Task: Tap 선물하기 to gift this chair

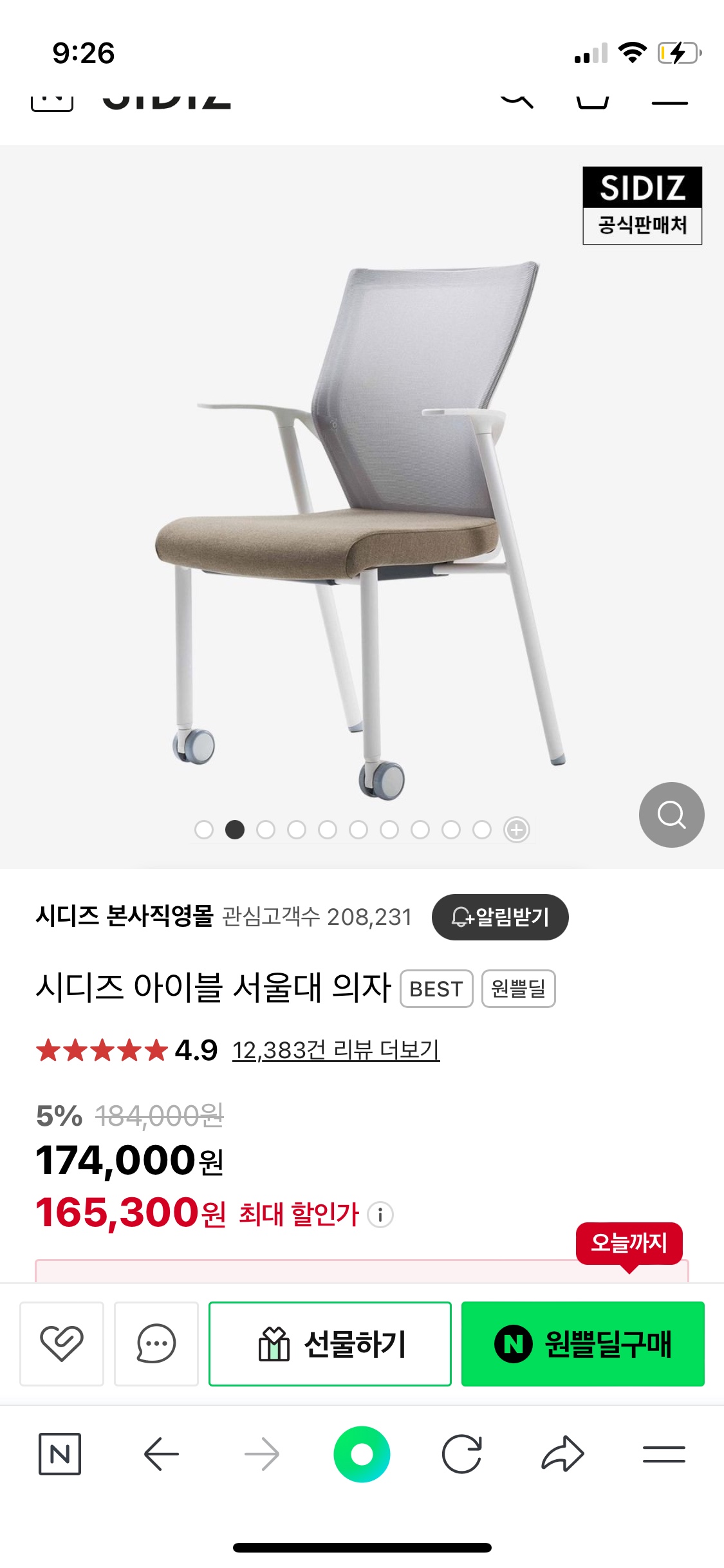Action: click(330, 1343)
